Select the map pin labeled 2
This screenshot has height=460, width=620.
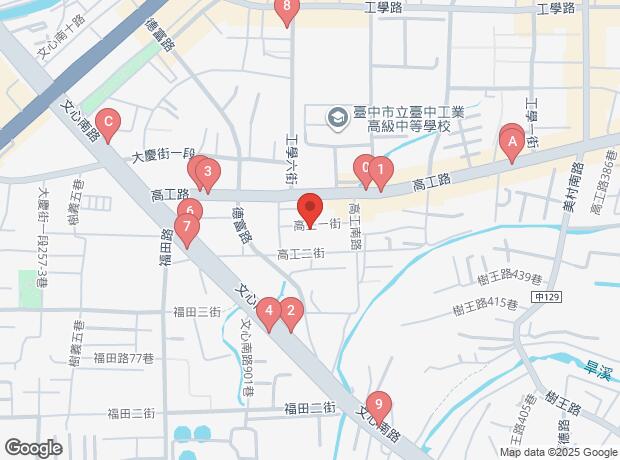click(x=290, y=314)
